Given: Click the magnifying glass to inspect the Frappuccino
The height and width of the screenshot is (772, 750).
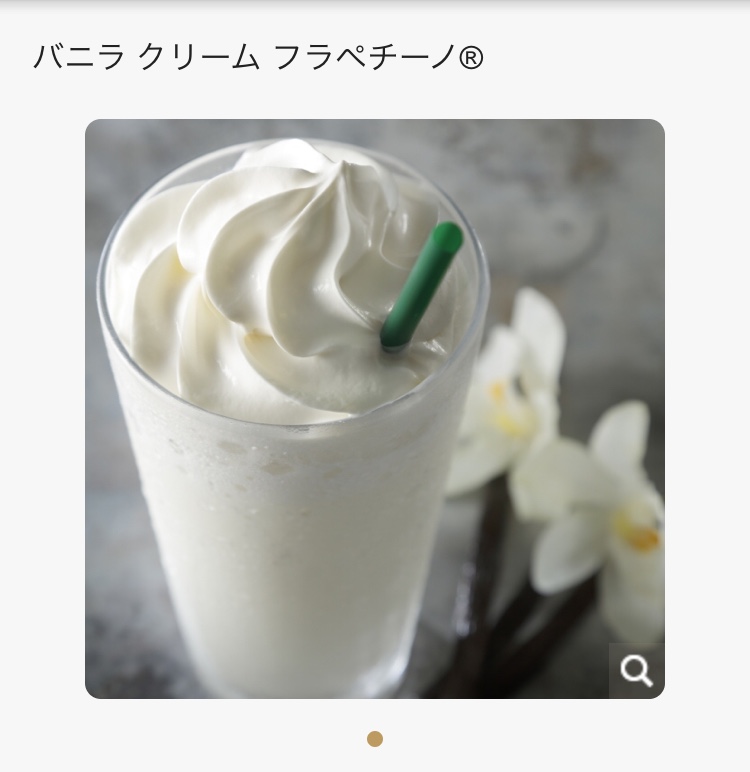Looking at the screenshot, I should 637,671.
